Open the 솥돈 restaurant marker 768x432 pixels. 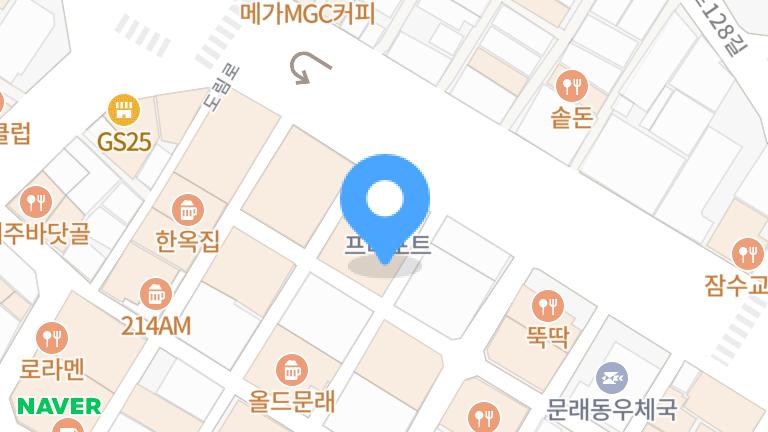pyautogui.click(x=572, y=85)
